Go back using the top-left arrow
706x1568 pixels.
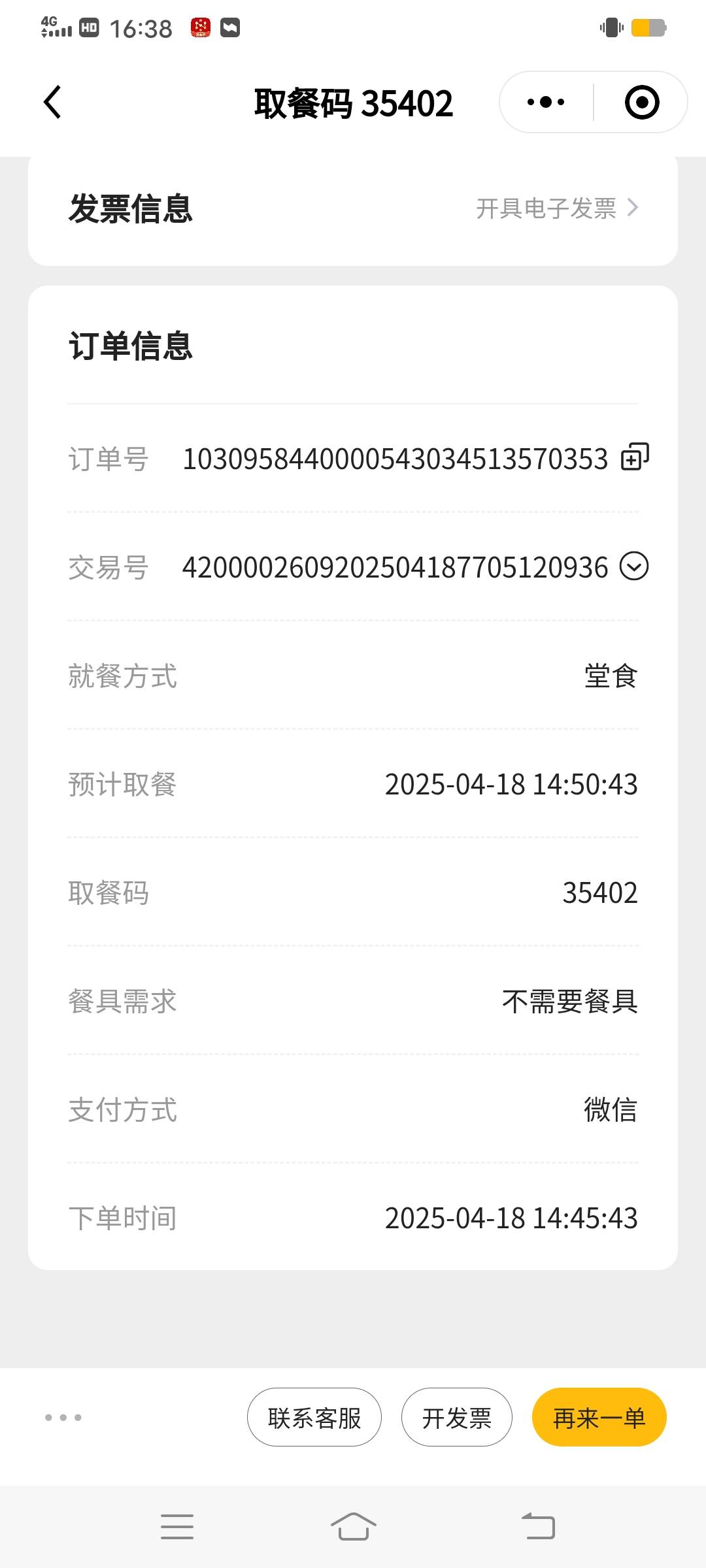click(x=52, y=103)
